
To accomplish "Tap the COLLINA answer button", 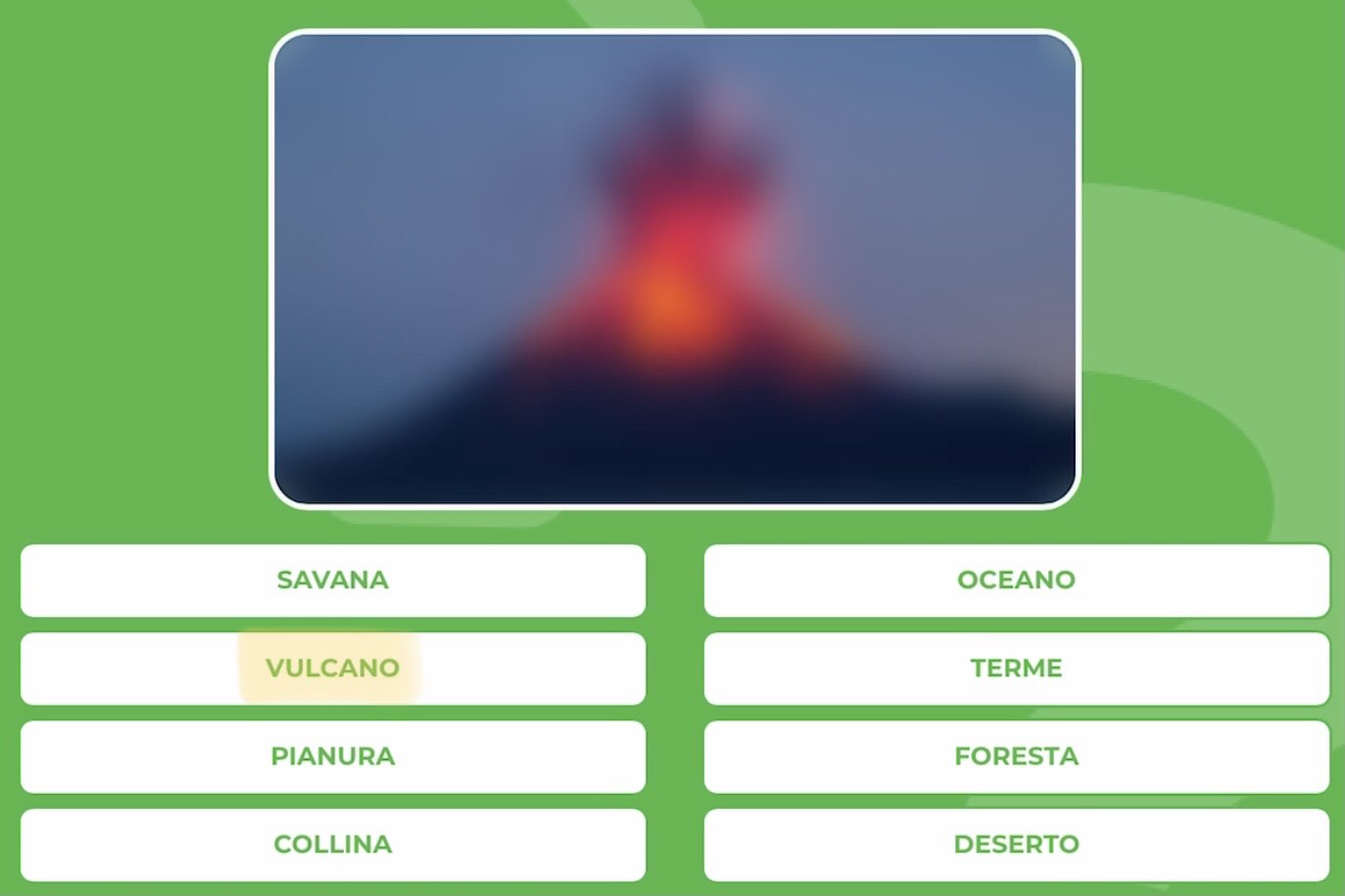I will pos(332,844).
